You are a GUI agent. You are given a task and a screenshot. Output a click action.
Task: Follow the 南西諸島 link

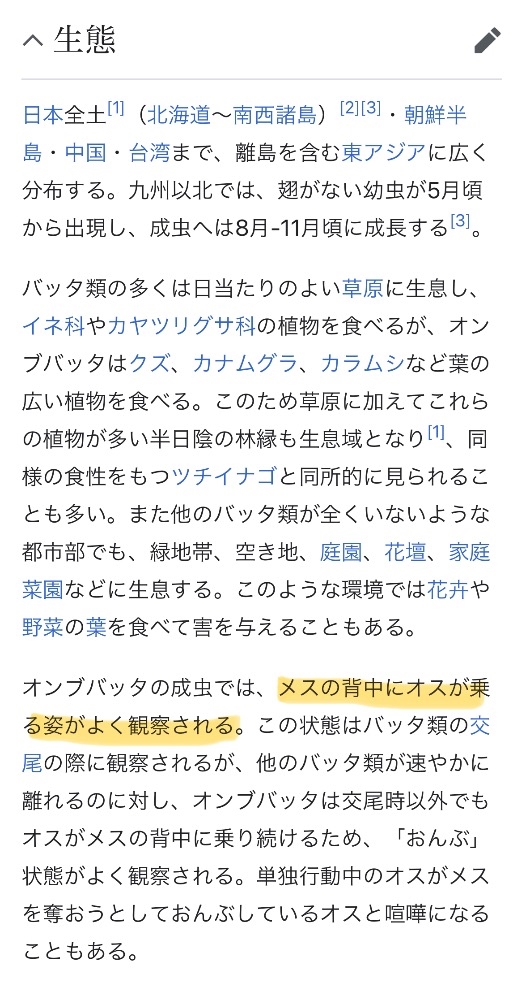pyautogui.click(x=274, y=115)
